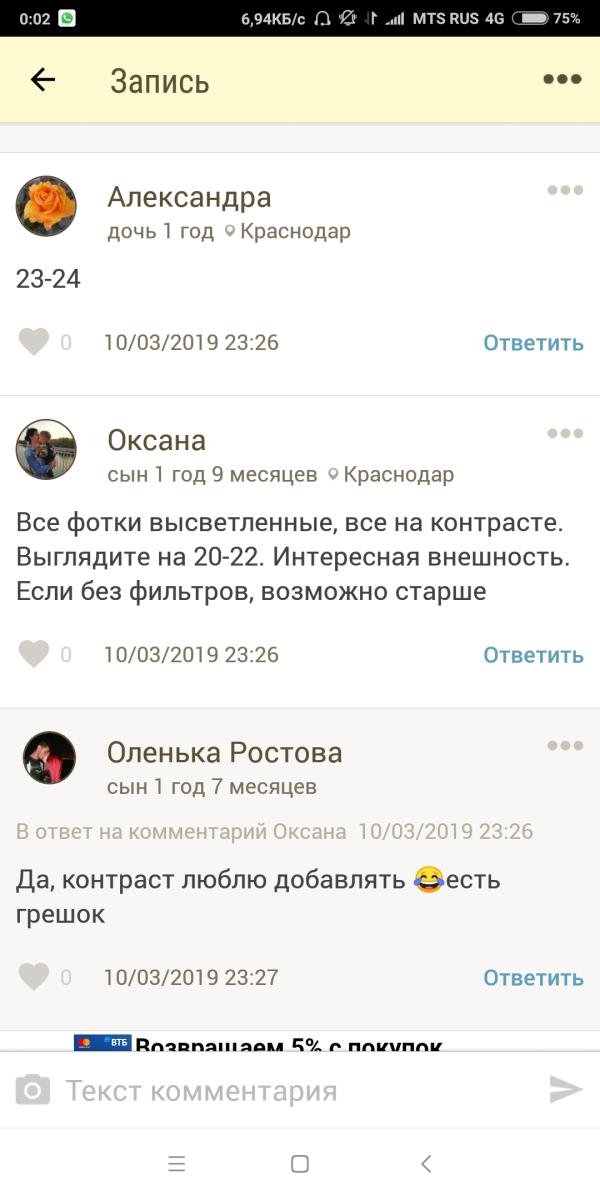Send the comment with the arrow icon
Viewport: 600px width, 1199px height.
click(x=566, y=1090)
